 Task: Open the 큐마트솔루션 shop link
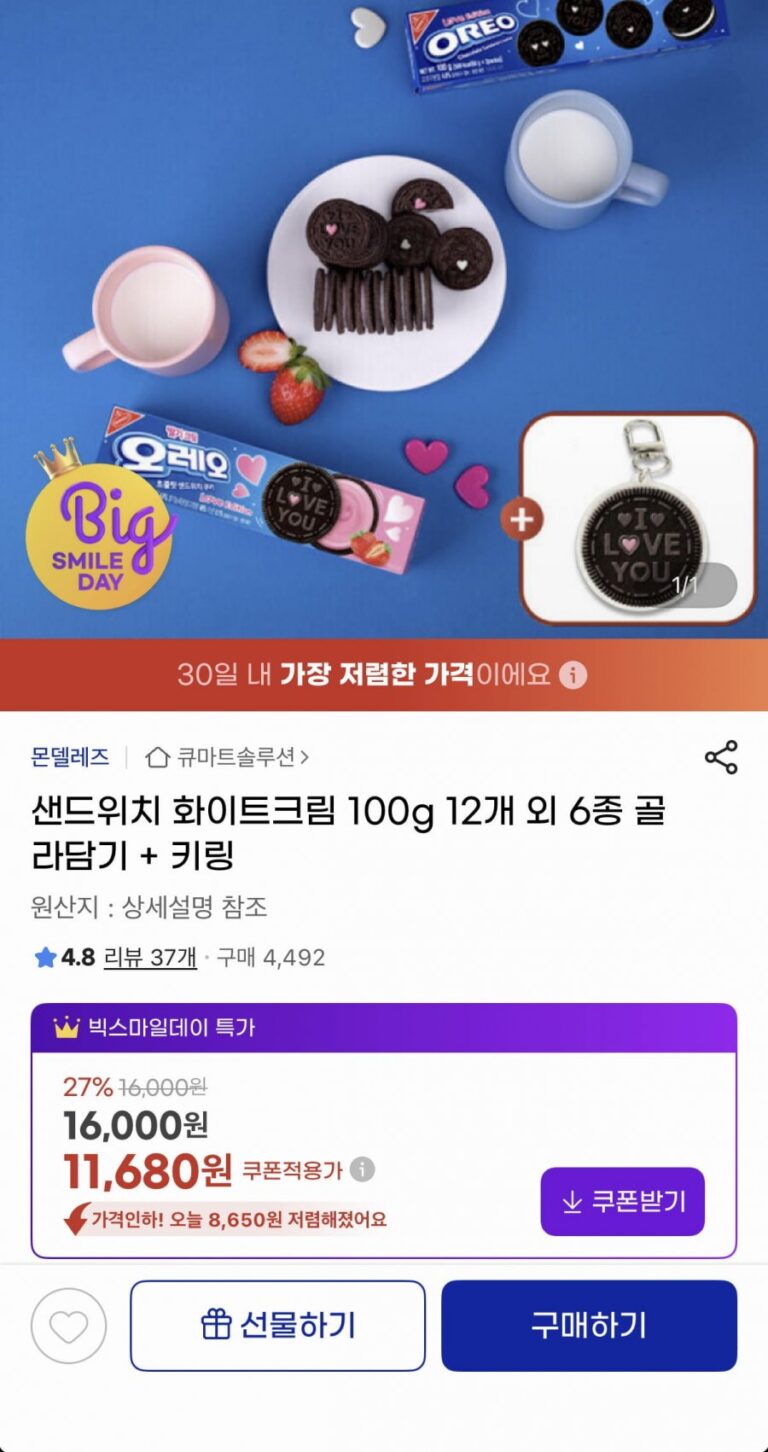(227, 757)
